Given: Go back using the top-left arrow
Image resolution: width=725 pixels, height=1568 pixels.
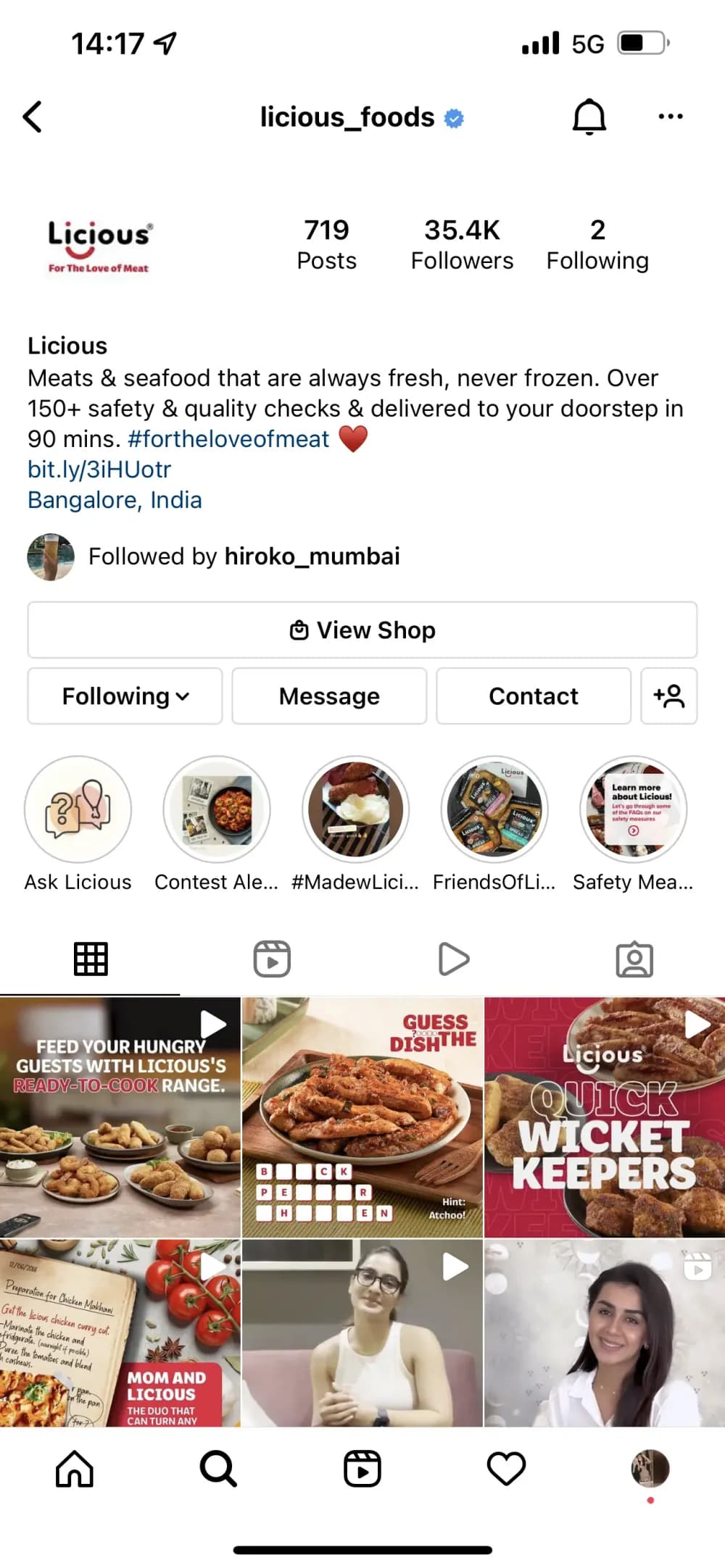Looking at the screenshot, I should click(33, 117).
